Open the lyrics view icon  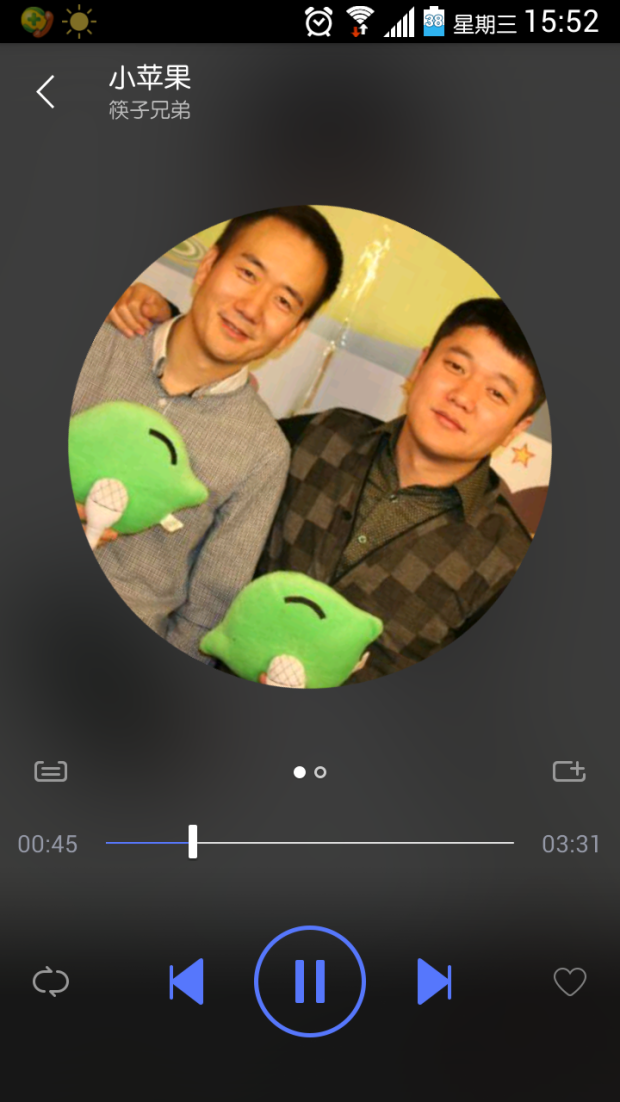click(x=51, y=771)
